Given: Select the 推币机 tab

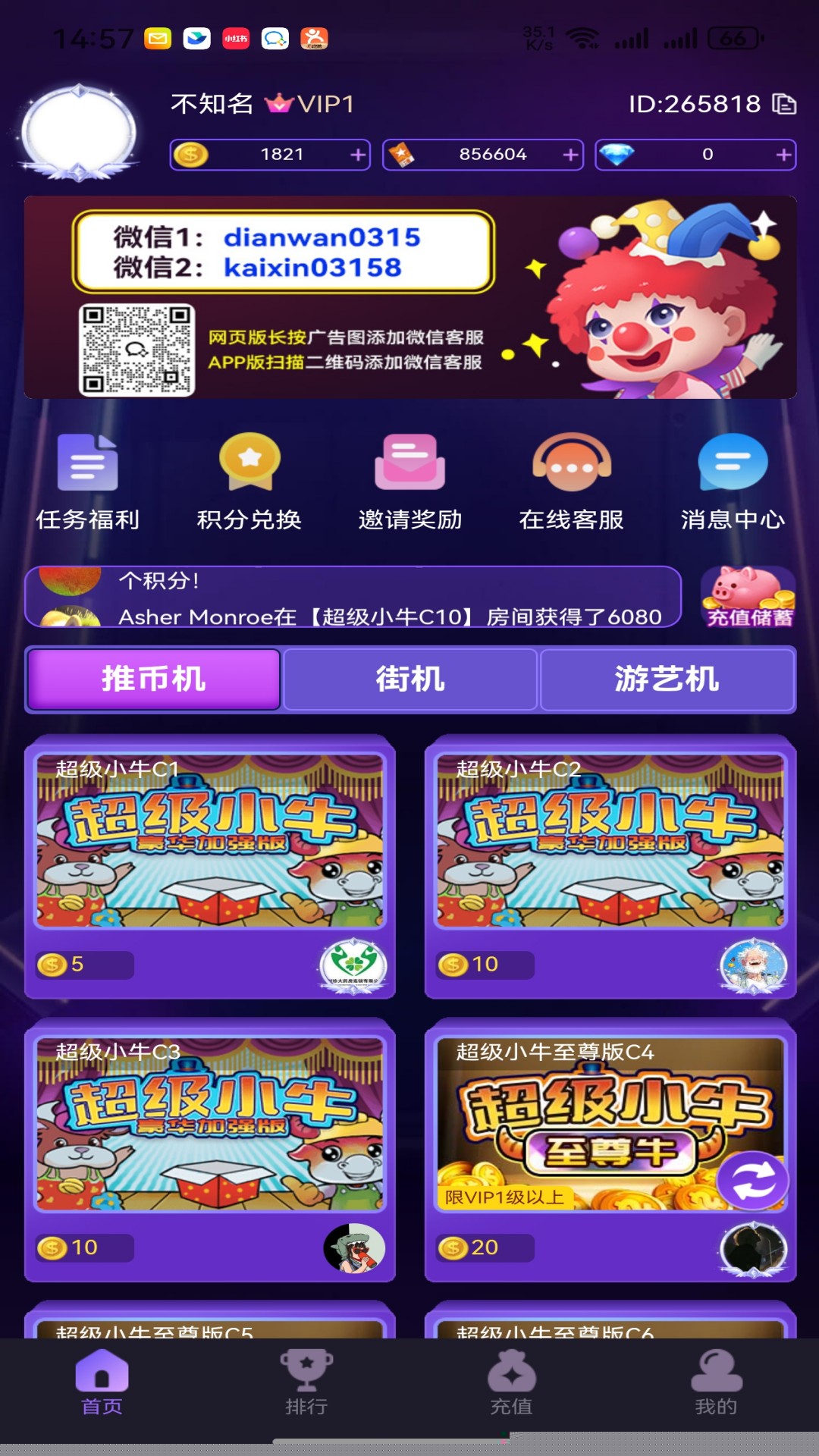Looking at the screenshot, I should [x=154, y=679].
